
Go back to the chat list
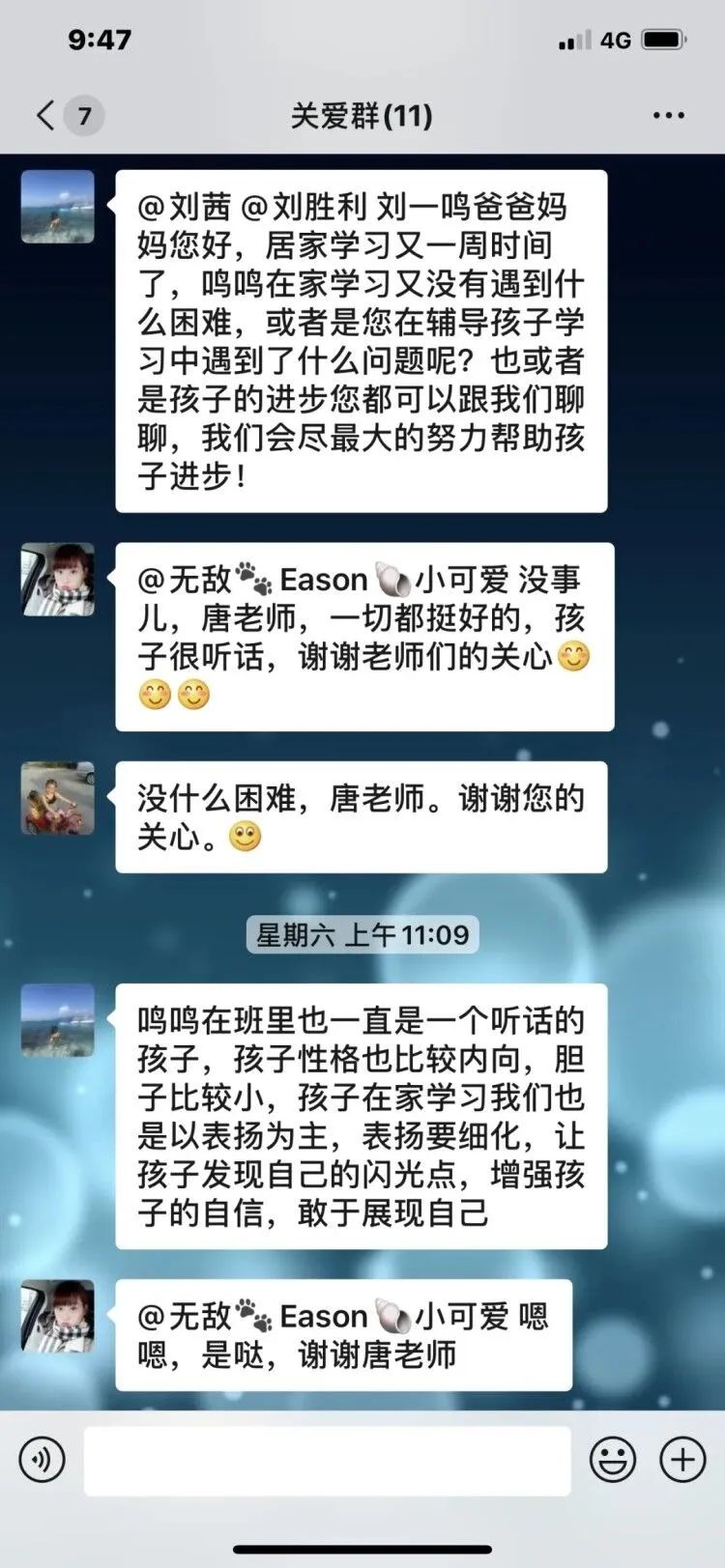pos(46,116)
